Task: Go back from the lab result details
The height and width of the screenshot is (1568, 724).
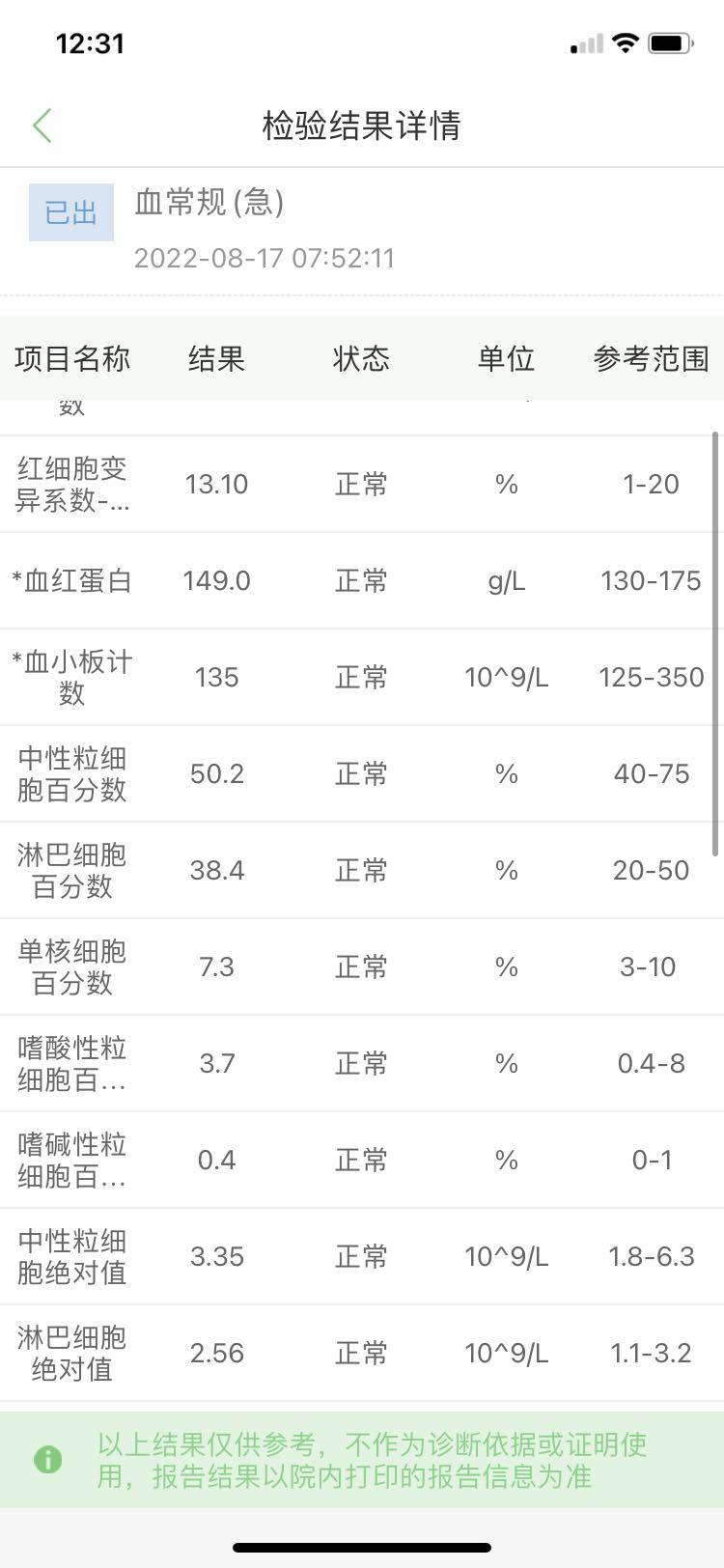Action: [x=42, y=126]
